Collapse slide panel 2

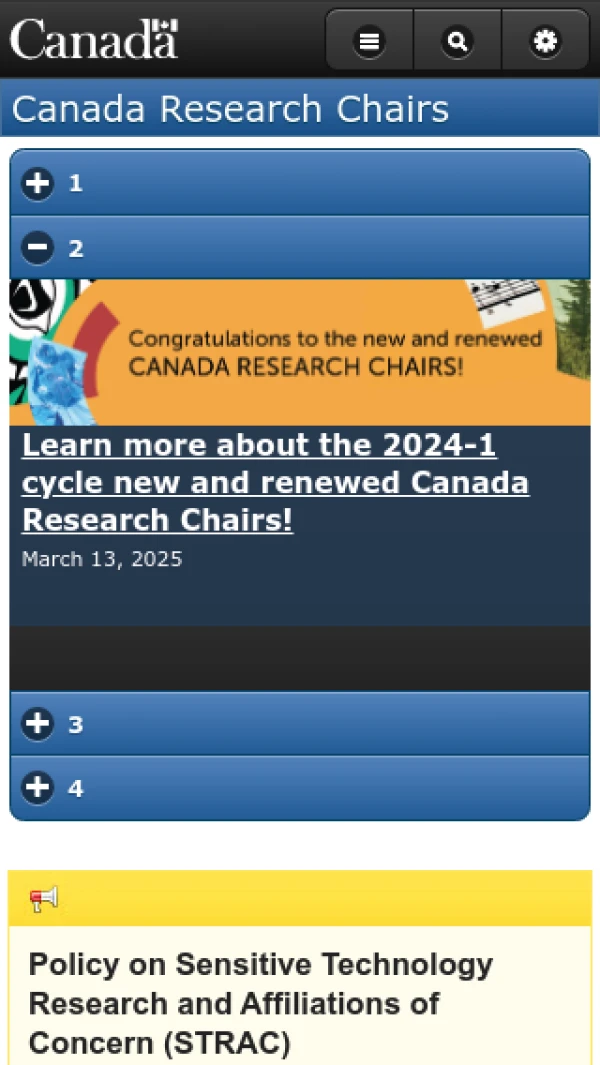299,247
